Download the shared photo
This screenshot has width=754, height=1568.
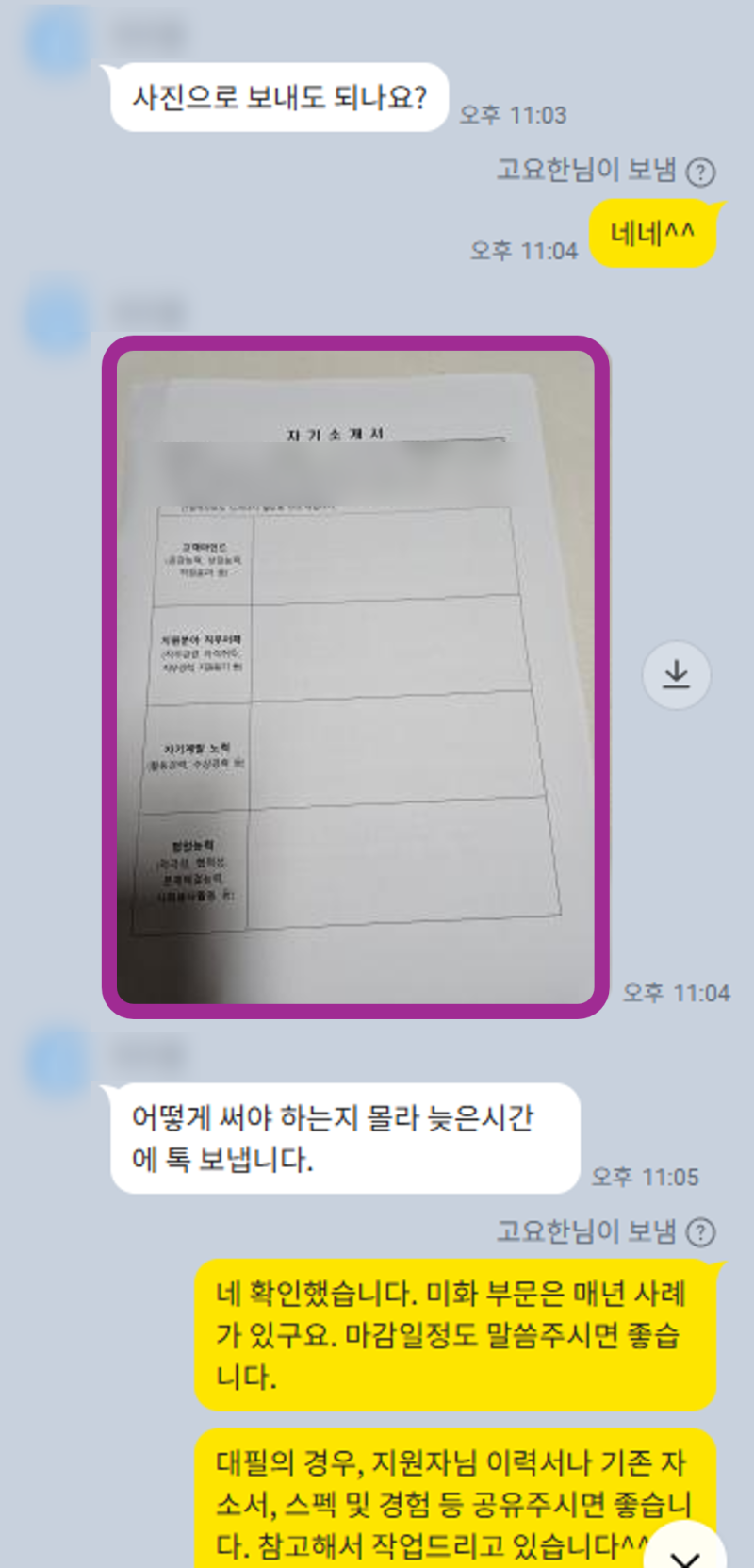coord(676,674)
